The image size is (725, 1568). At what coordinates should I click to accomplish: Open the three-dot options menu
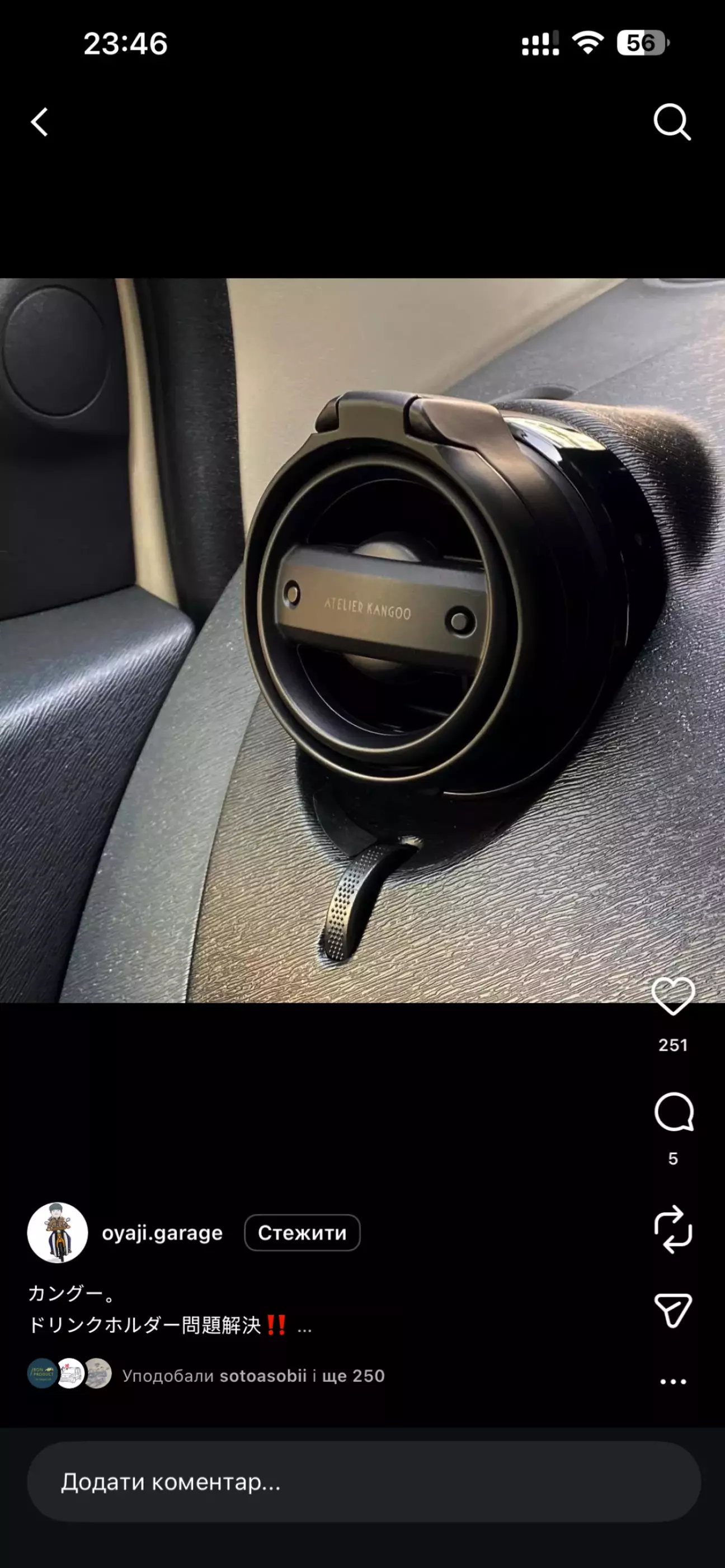[672, 1382]
